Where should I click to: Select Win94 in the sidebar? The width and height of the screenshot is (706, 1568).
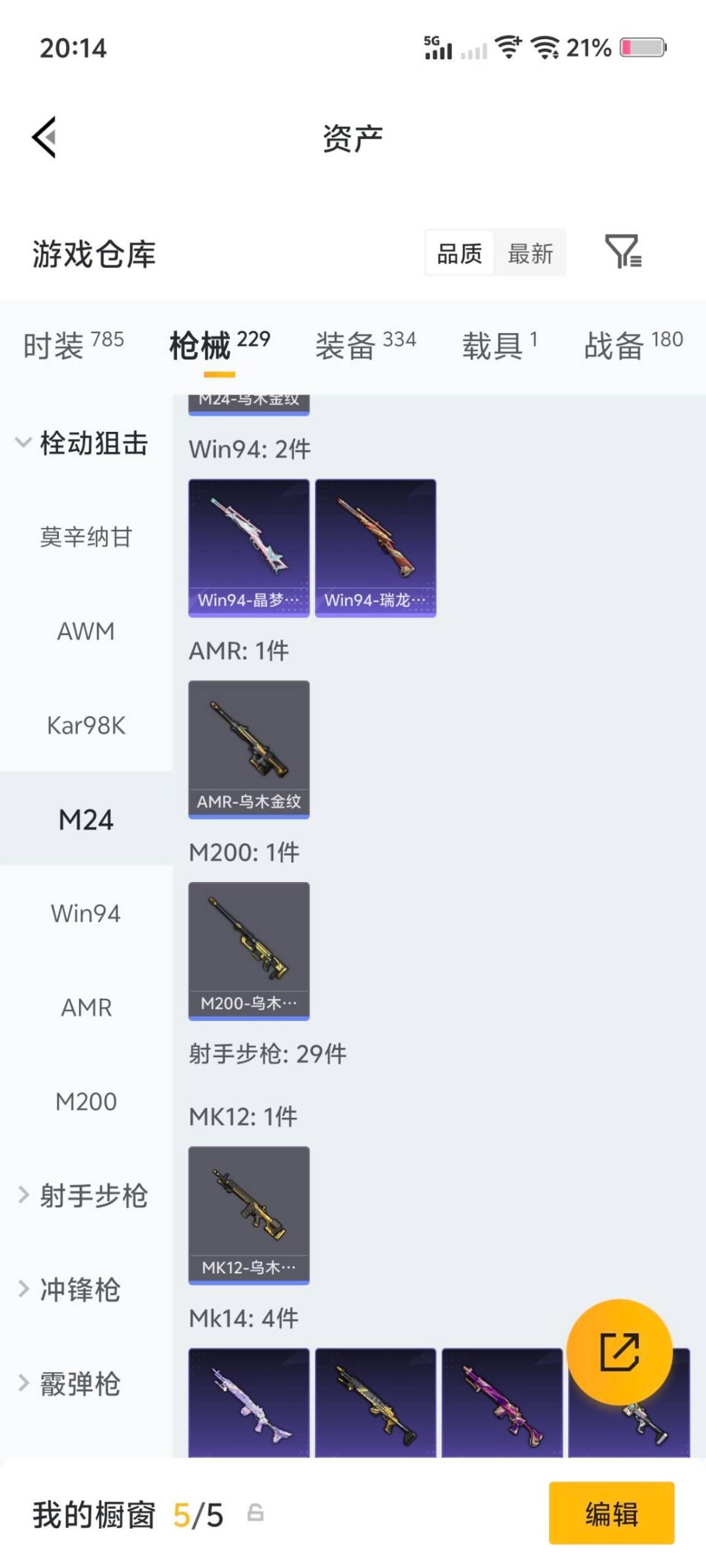(x=85, y=913)
